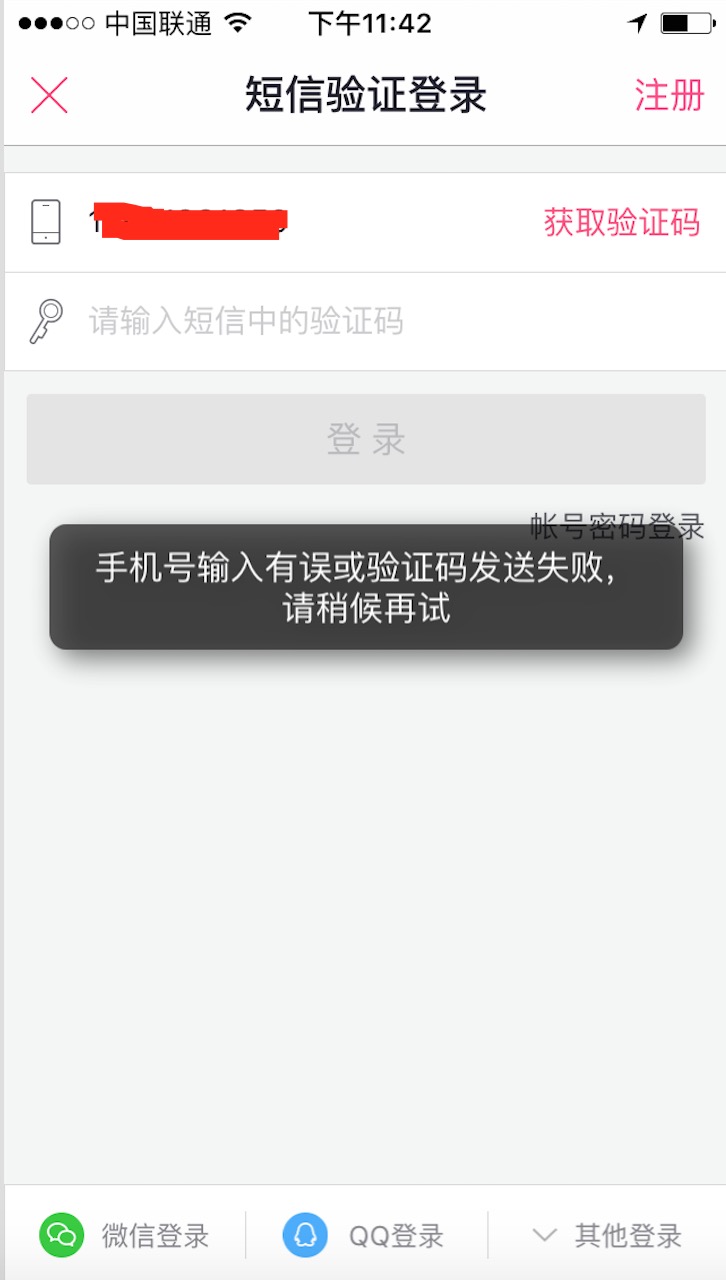Tap 获取验证码 to request a code
This screenshot has height=1280, width=726.
click(x=621, y=222)
